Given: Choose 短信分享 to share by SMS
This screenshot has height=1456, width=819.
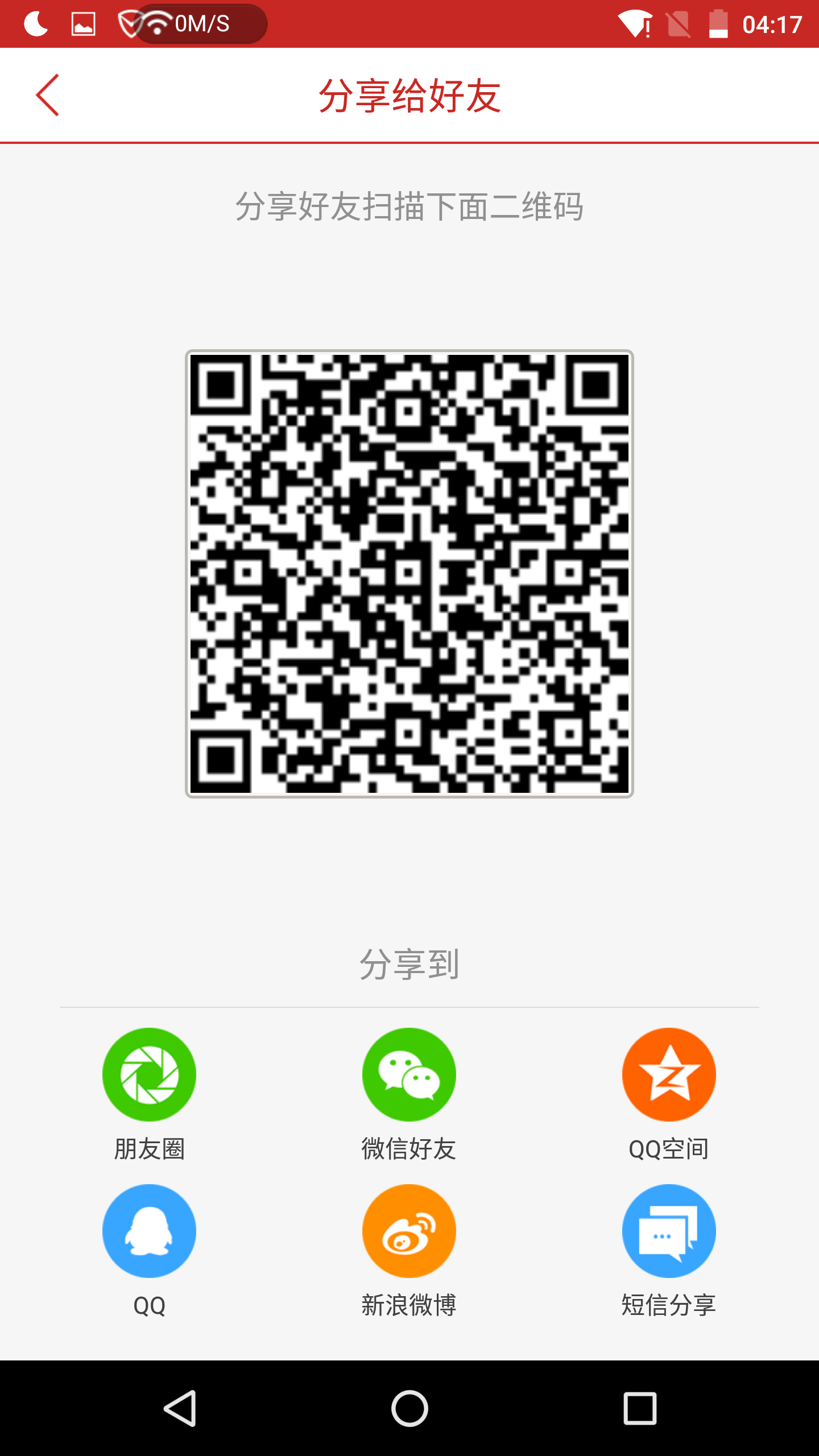Looking at the screenshot, I should coord(669,1231).
